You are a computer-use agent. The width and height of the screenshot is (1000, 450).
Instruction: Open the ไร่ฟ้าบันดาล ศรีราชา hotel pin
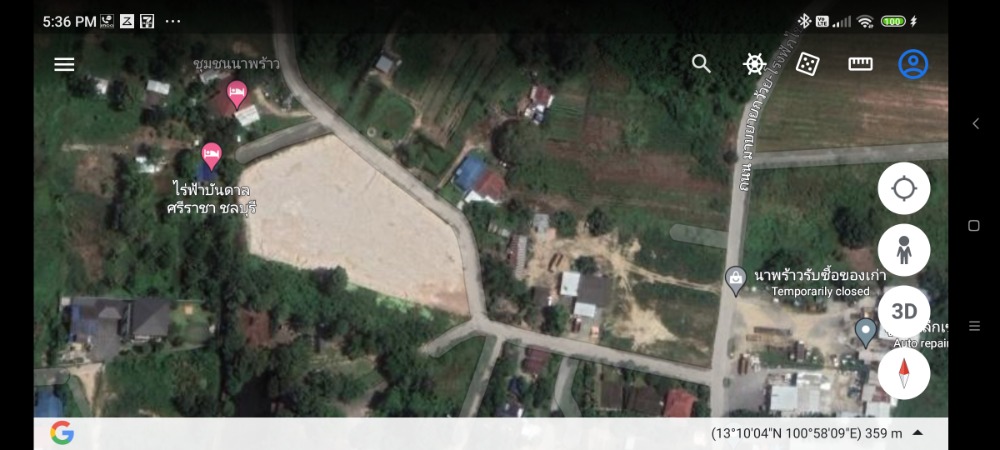coord(211,155)
